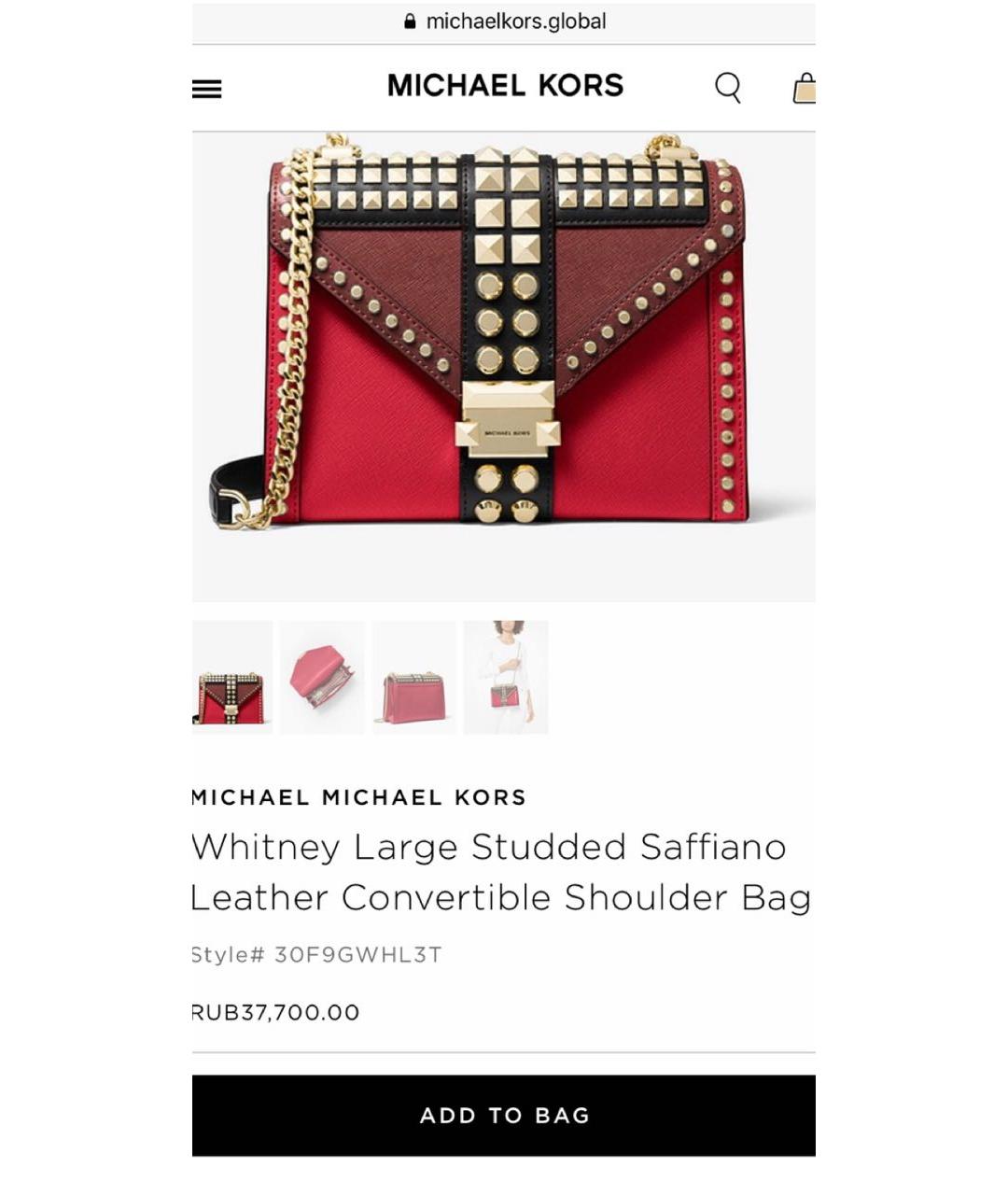Add the Whitney bag to bag
The height and width of the screenshot is (1195, 1008).
pos(504,1116)
